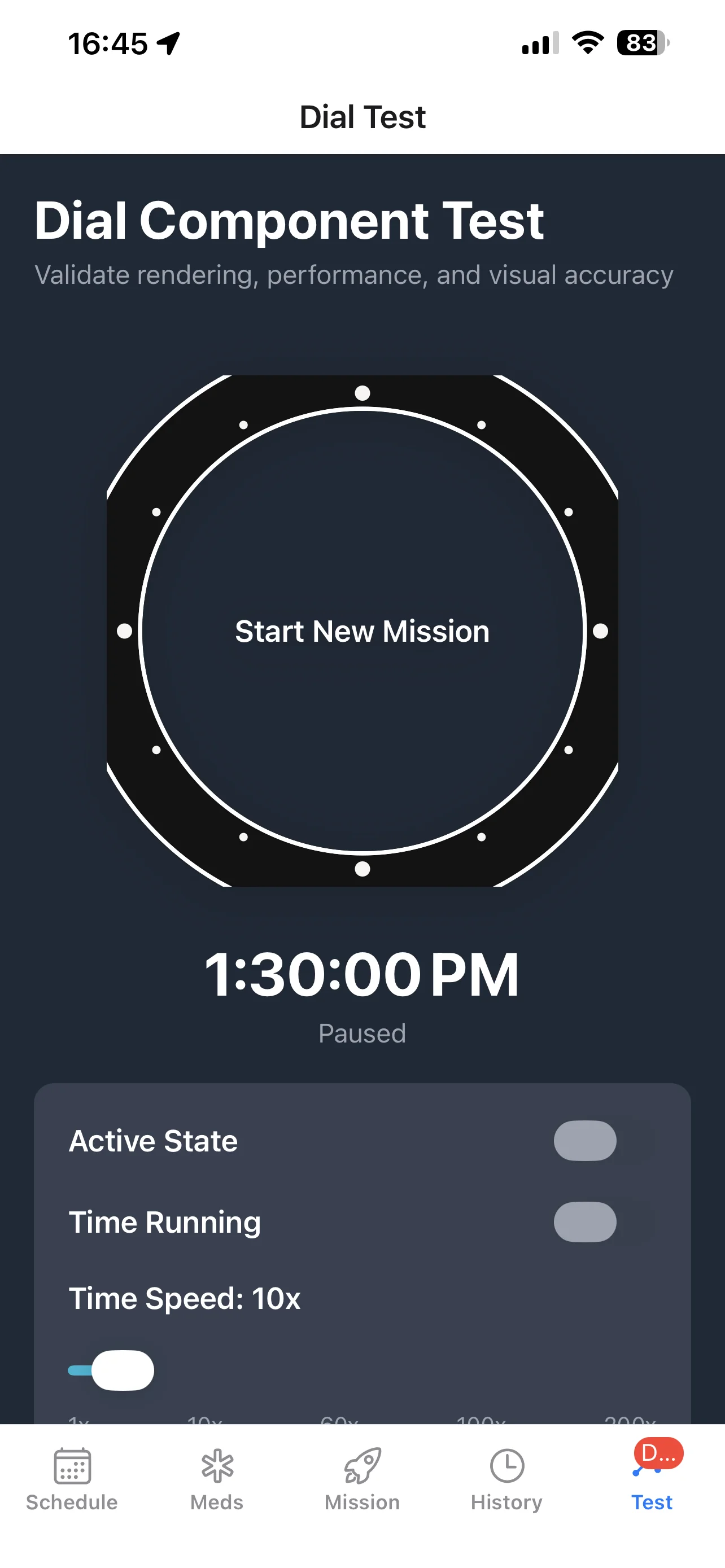Enable the Active State toggle
Image resolution: width=725 pixels, height=1568 pixels.
coord(584,1140)
